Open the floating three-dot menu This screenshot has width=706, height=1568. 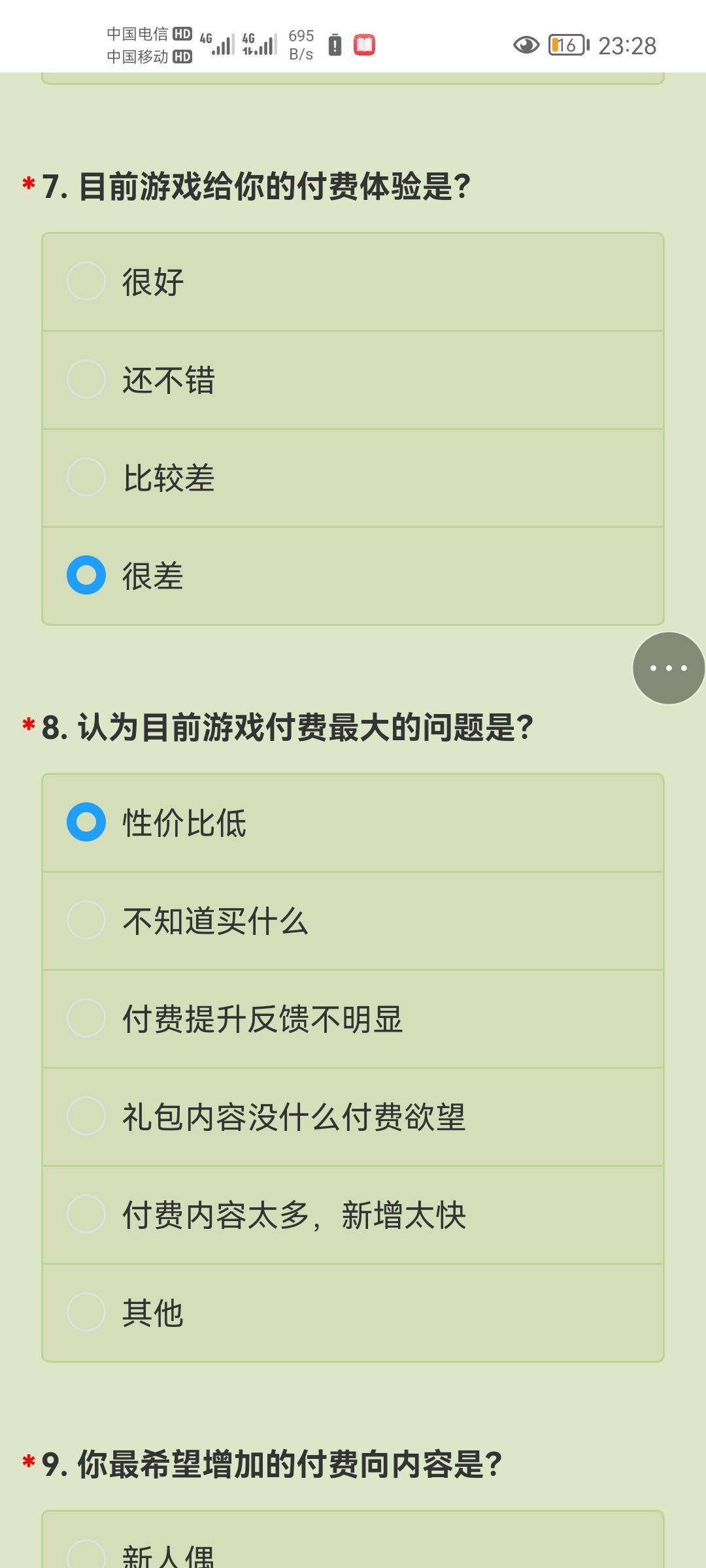pos(669,668)
